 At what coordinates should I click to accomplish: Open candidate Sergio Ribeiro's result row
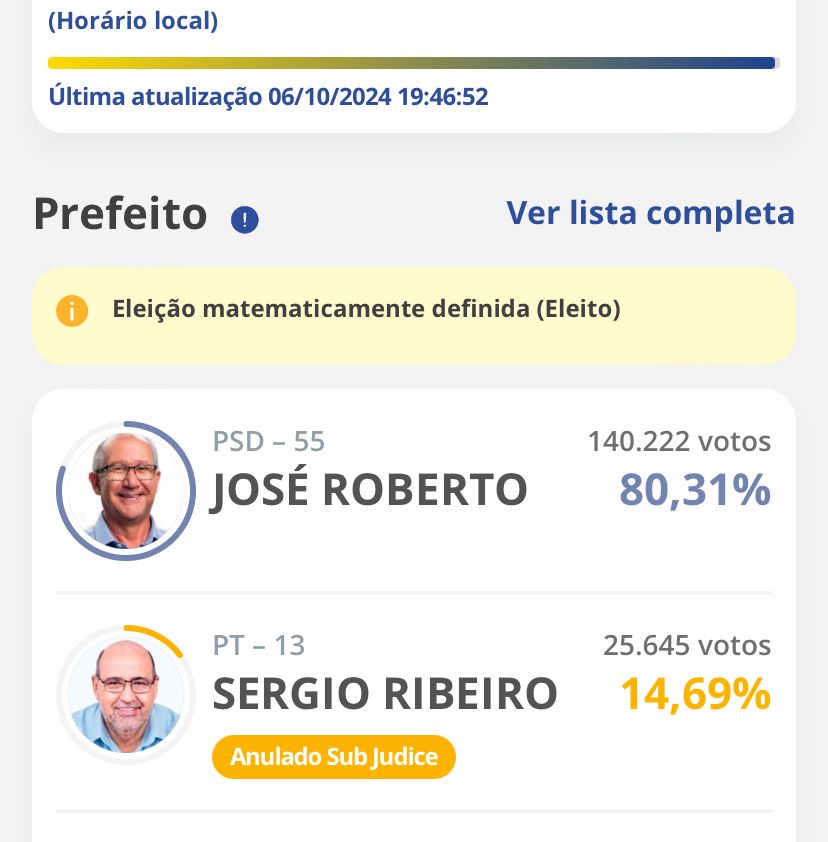(413, 694)
